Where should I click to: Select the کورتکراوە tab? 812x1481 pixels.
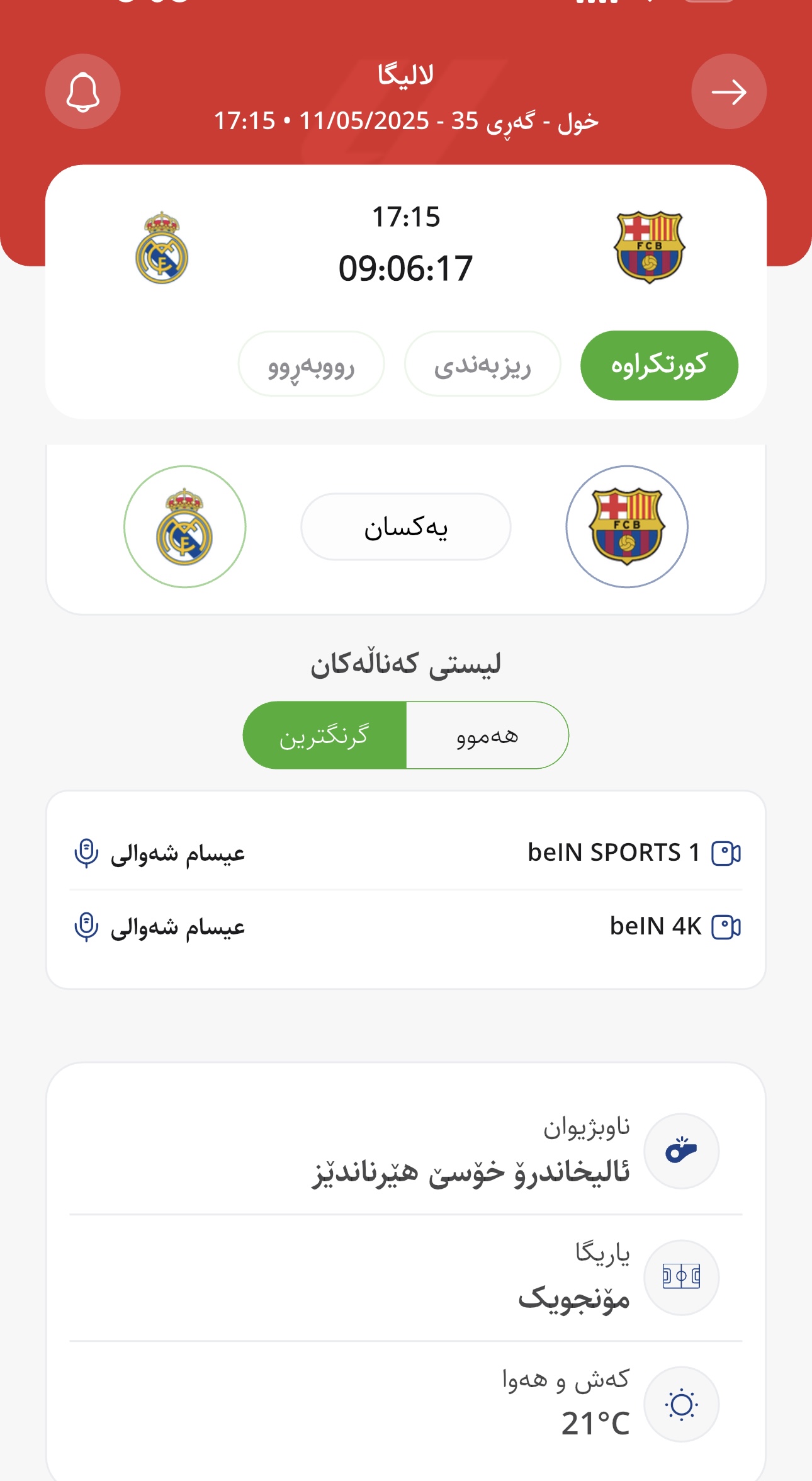[659, 365]
